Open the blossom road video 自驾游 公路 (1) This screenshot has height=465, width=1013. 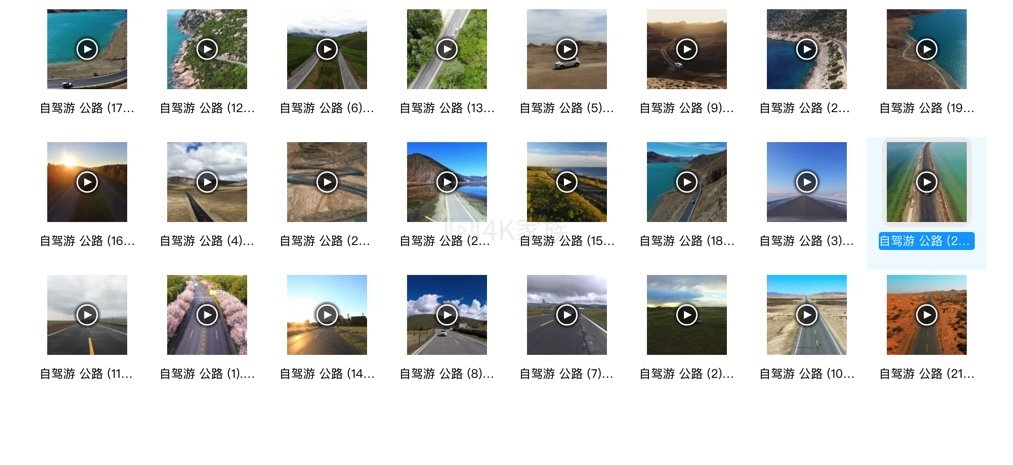pyautogui.click(x=207, y=315)
